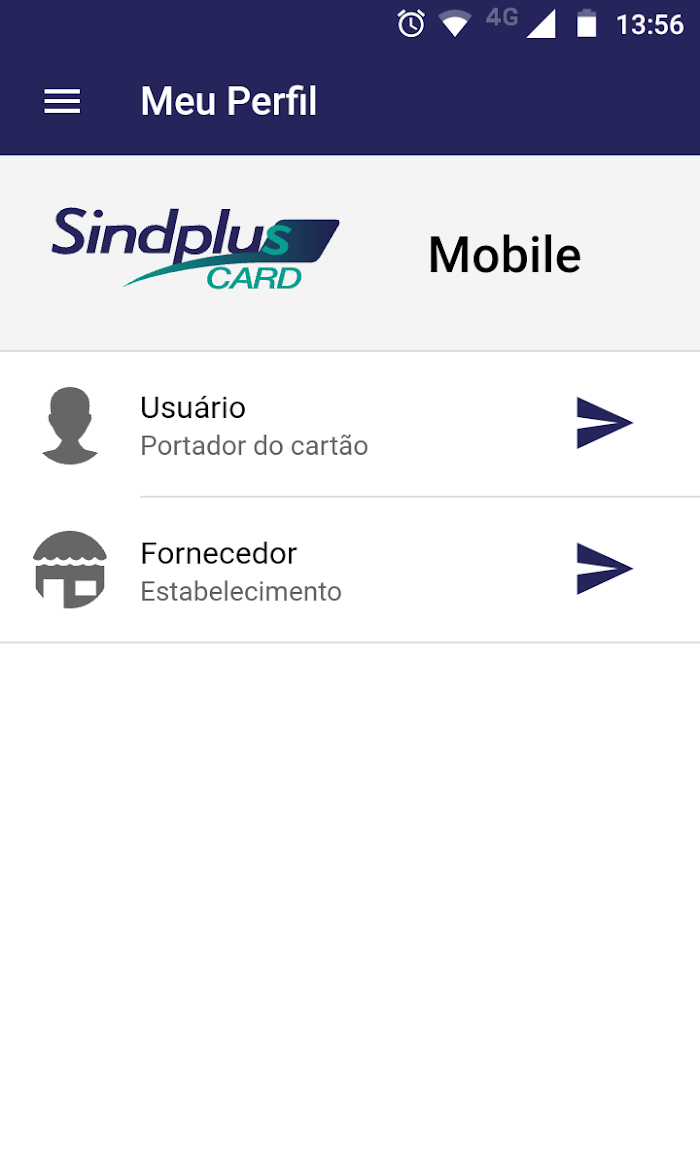The height and width of the screenshot is (1149, 700).
Task: Tap the arrow next to Usuário
Action: 604,423
